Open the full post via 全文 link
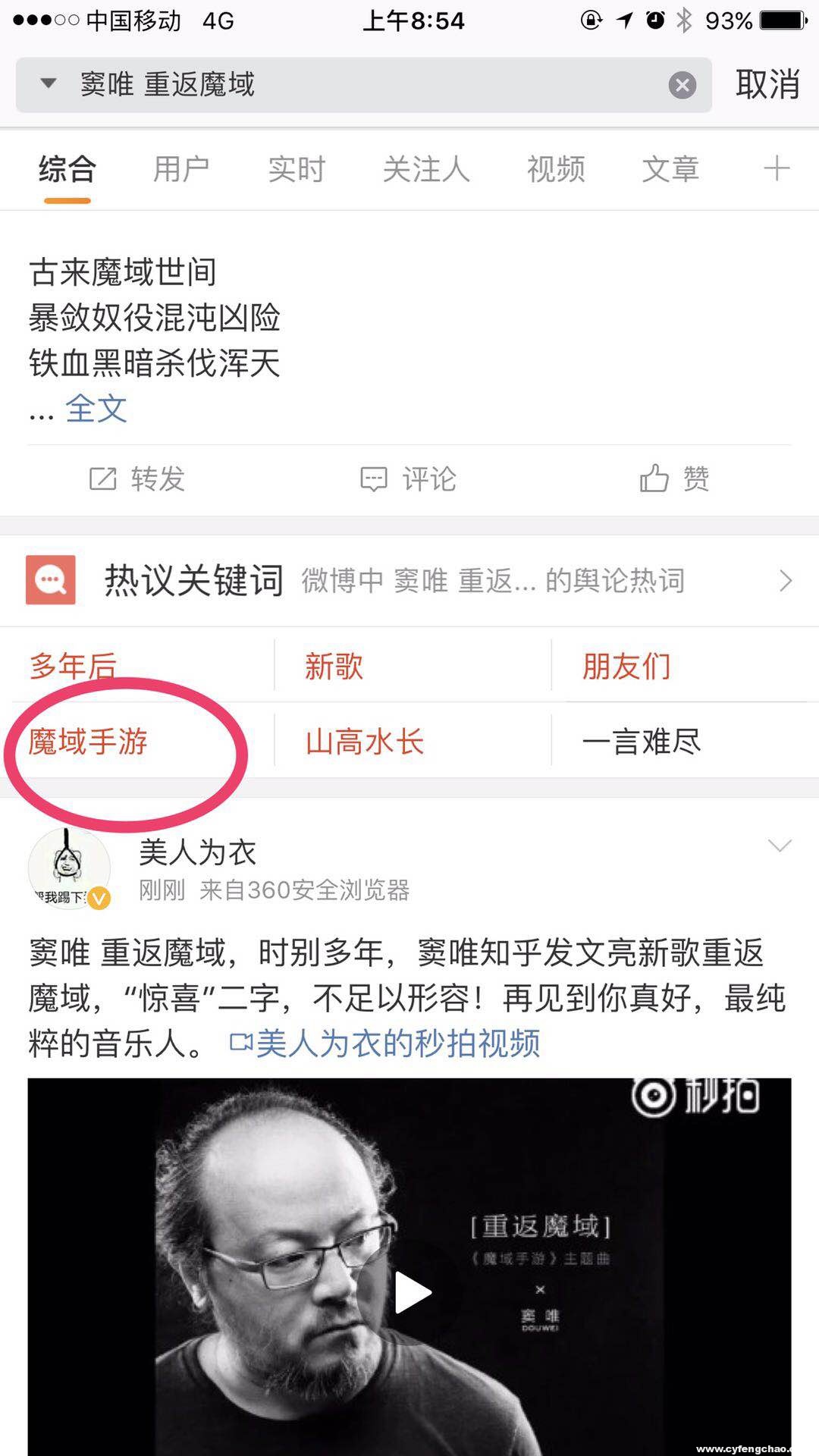819x1456 pixels. click(x=94, y=409)
